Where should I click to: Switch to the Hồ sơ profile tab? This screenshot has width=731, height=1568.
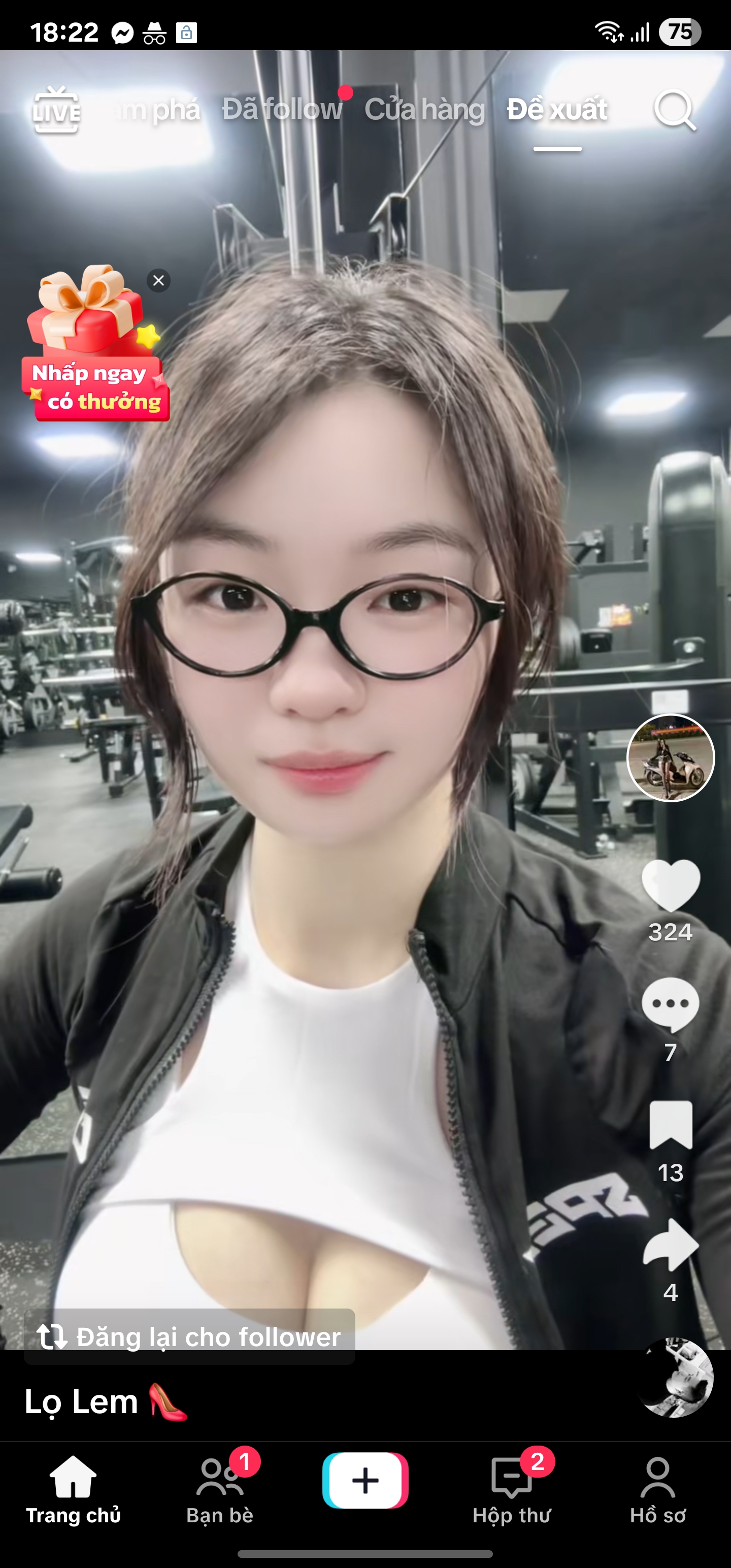pos(658,1489)
